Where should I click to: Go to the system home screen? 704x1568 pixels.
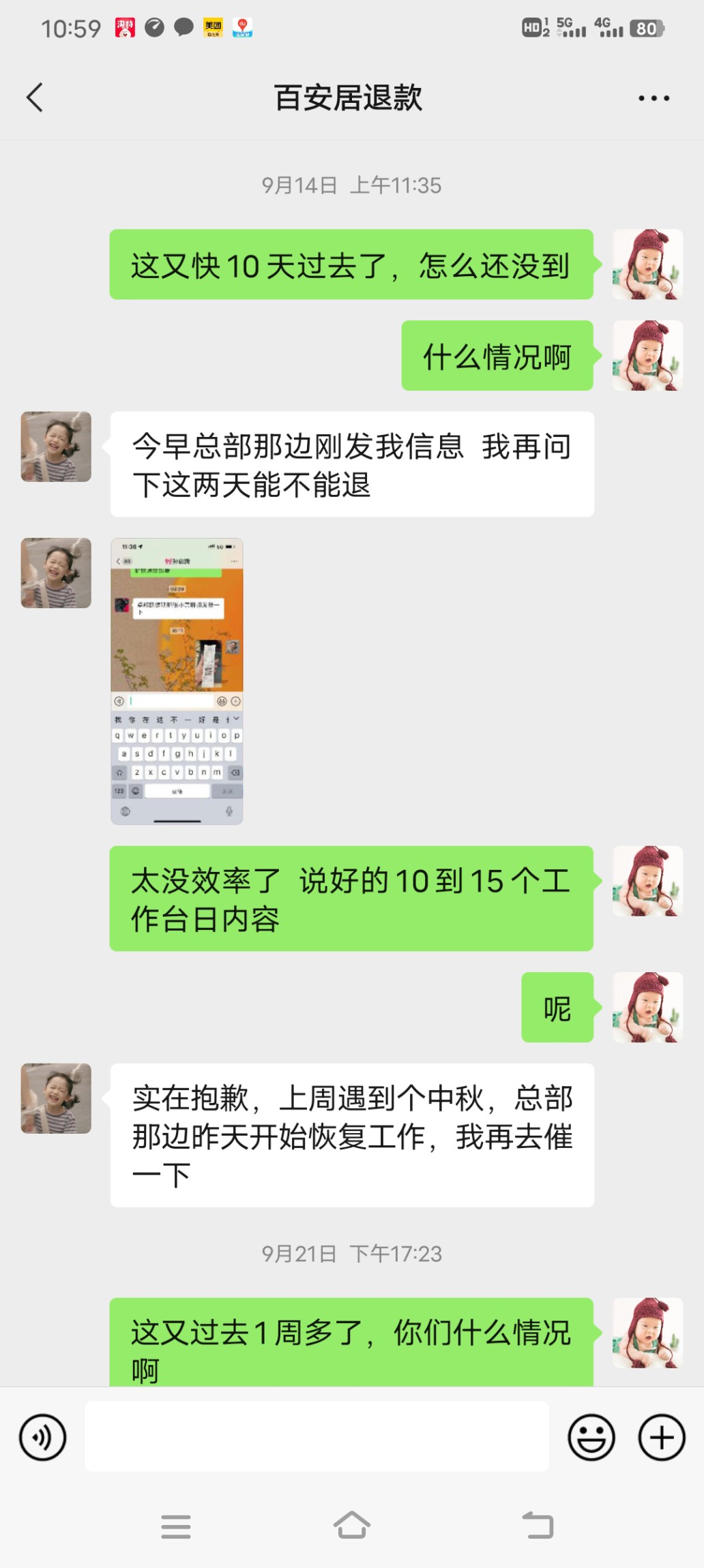(351, 1526)
